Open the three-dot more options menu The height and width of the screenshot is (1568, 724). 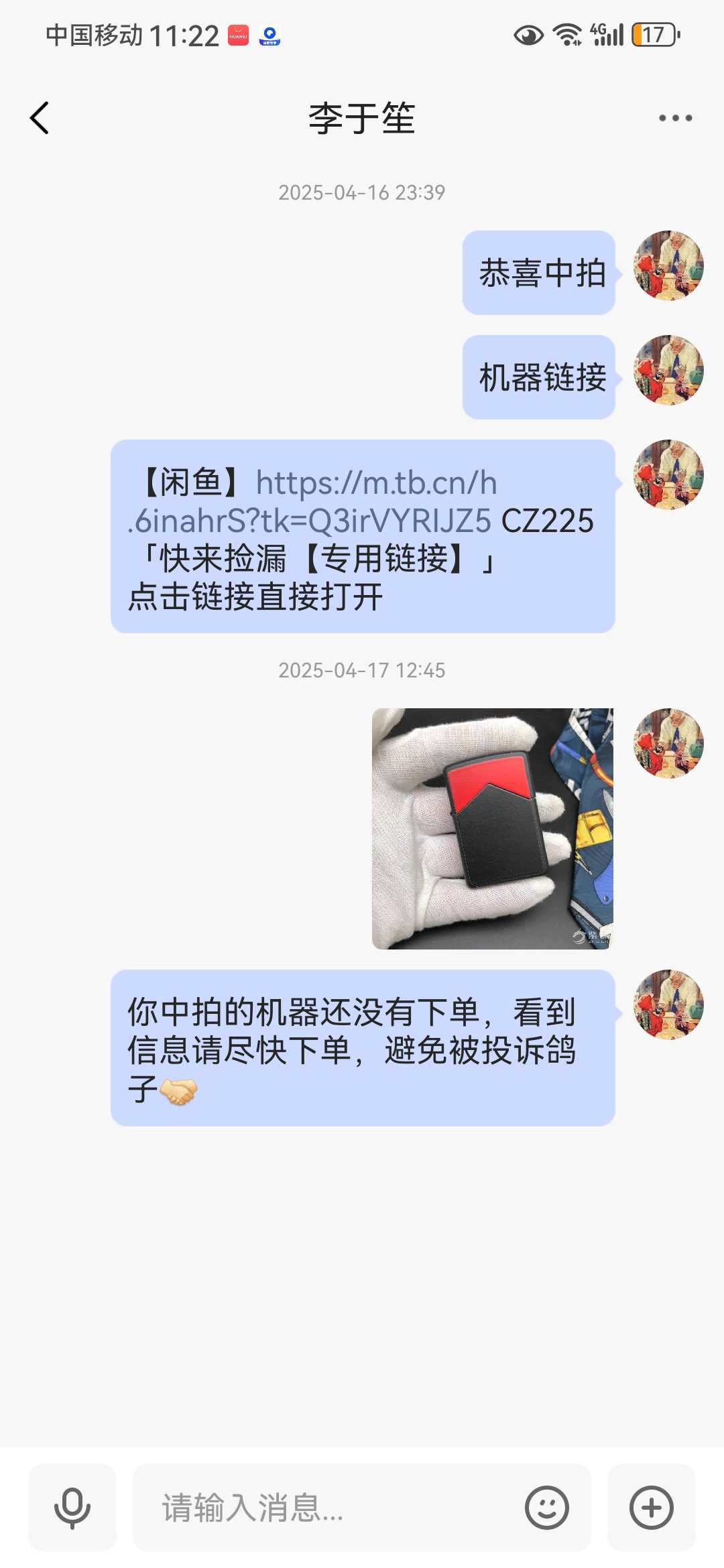(675, 118)
